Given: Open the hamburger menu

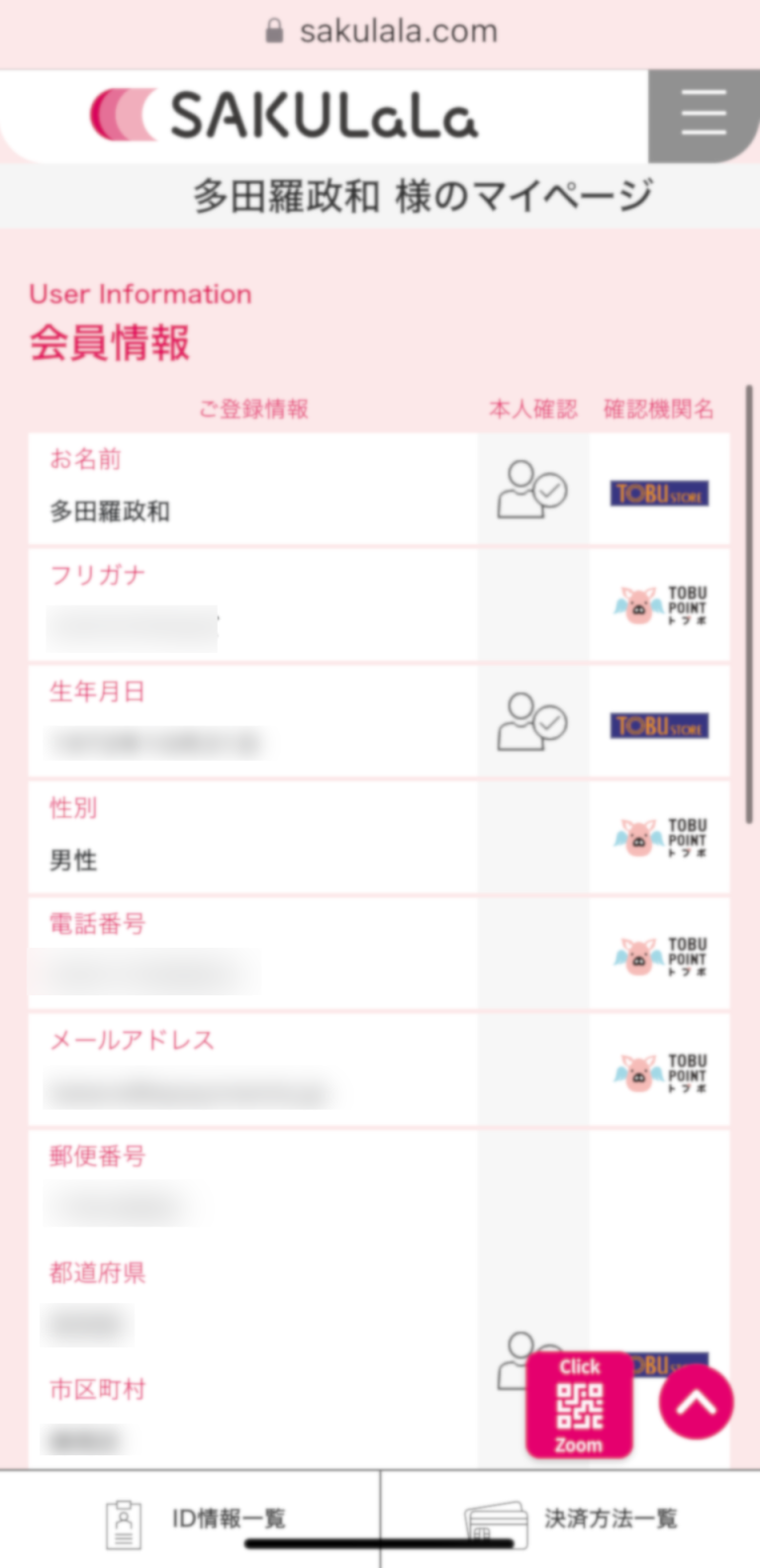Looking at the screenshot, I should [704, 114].
